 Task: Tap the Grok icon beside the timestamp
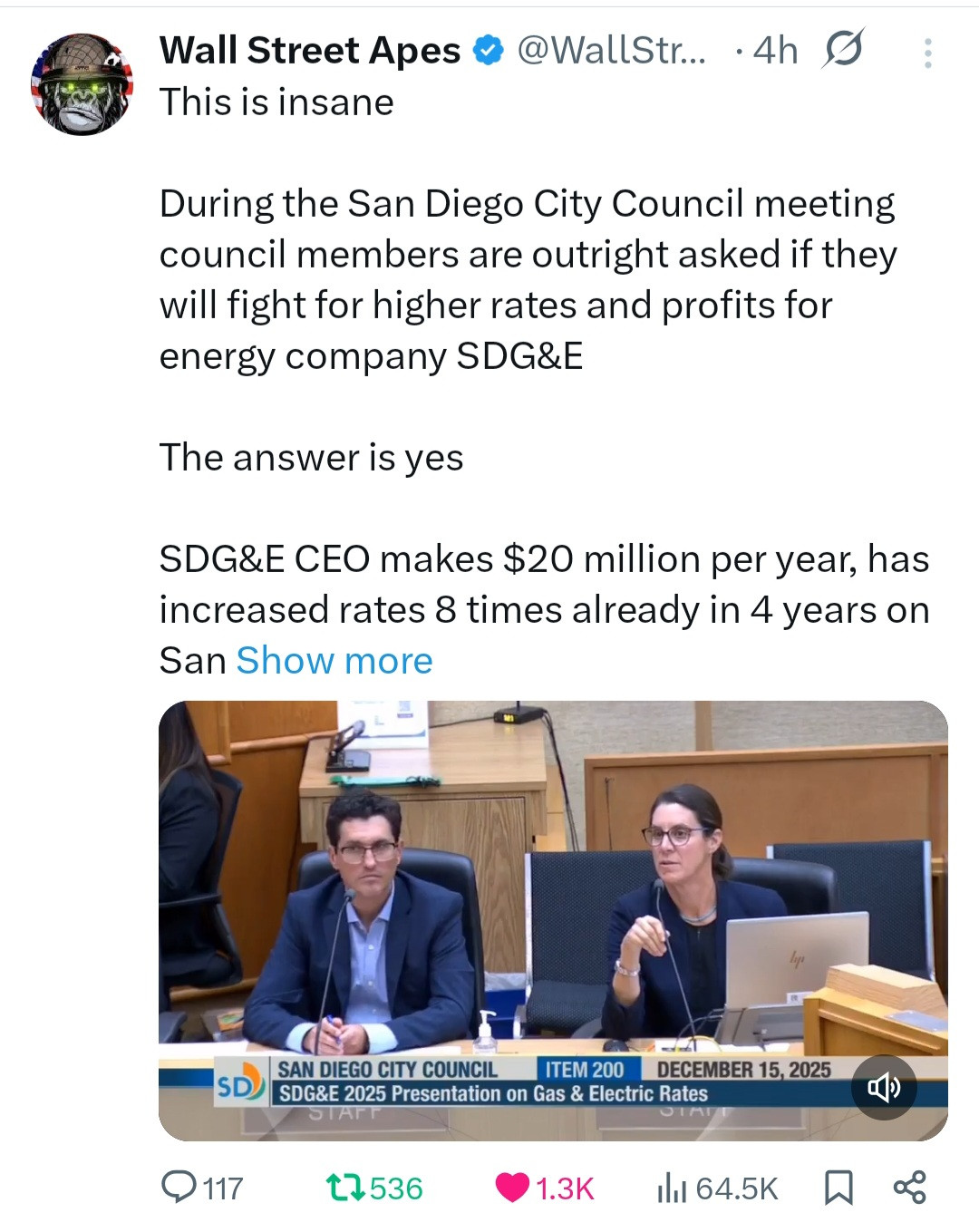[842, 50]
